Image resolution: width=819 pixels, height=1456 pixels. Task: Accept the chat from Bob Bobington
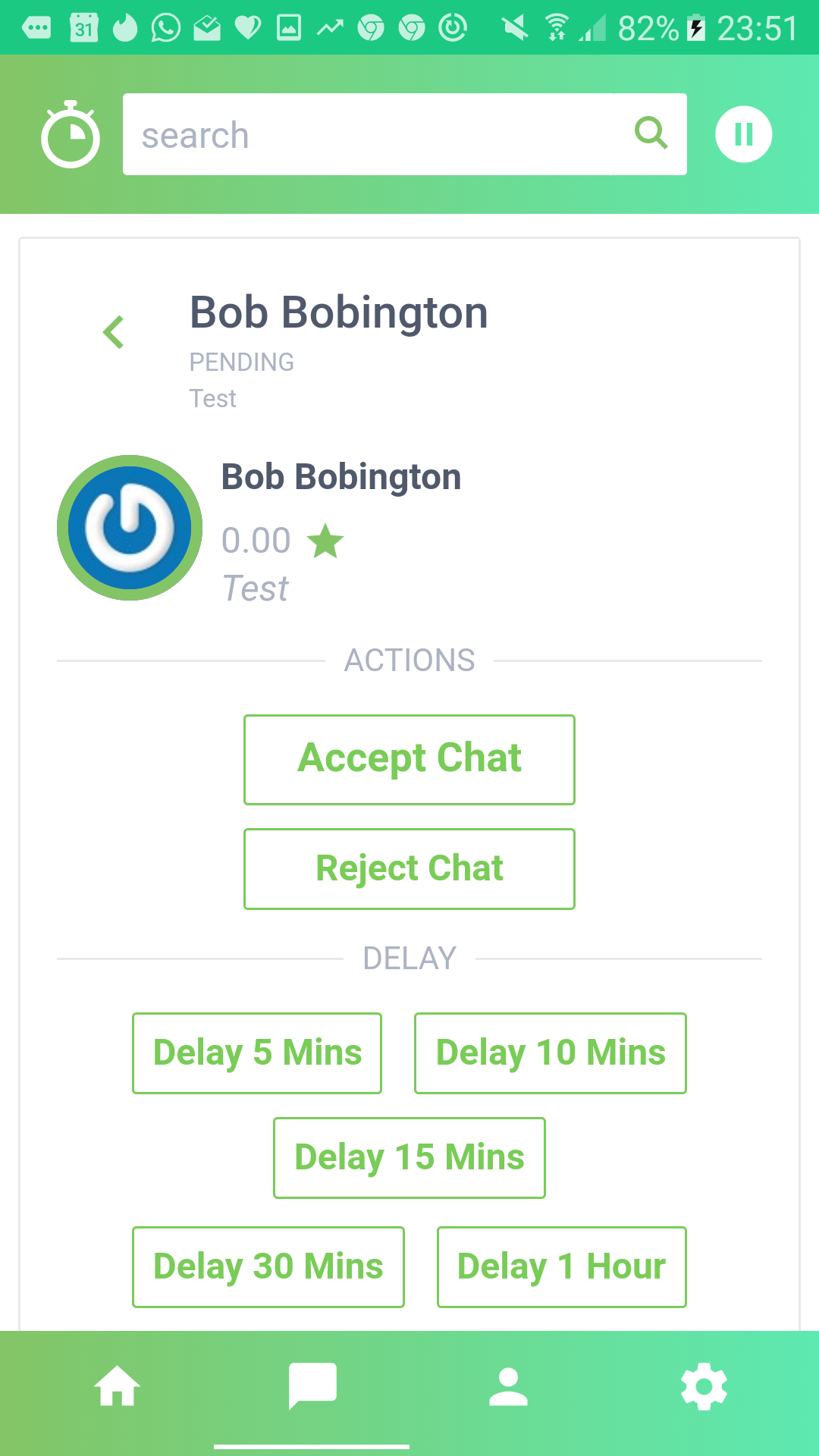tap(409, 759)
